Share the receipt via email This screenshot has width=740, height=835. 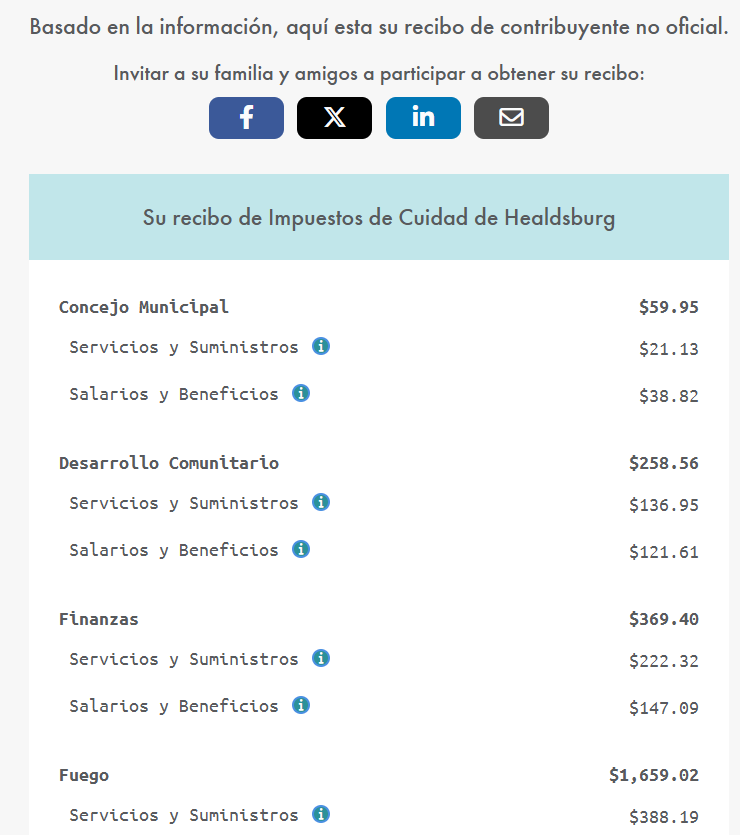click(511, 118)
